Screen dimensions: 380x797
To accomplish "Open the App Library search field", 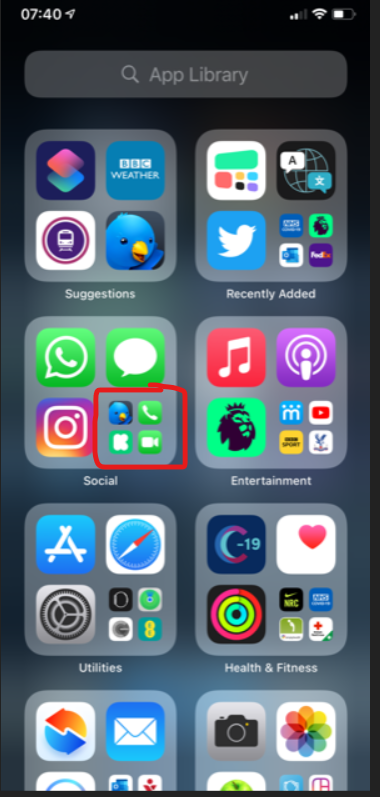I will (x=186, y=74).
